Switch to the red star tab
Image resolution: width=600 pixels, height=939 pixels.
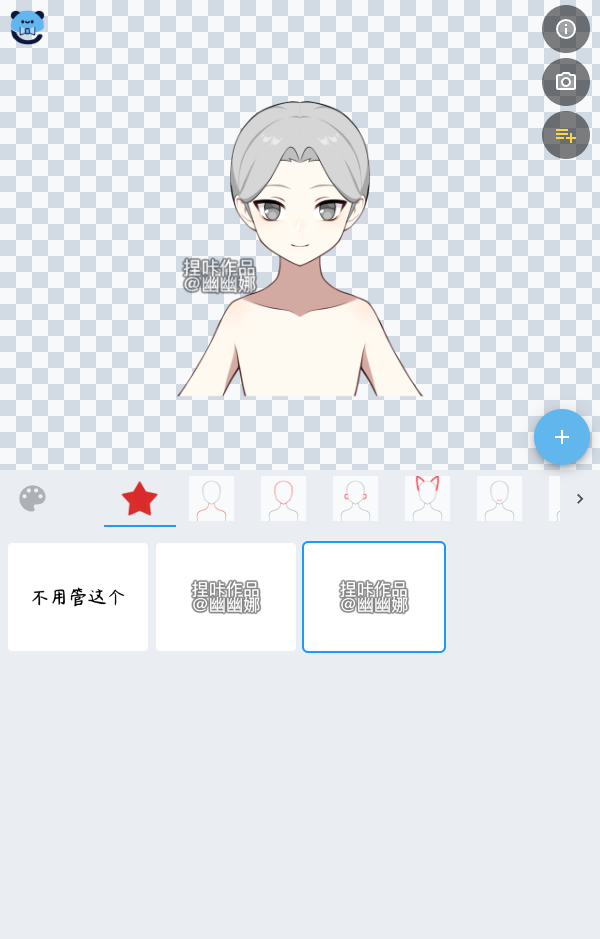(x=140, y=498)
